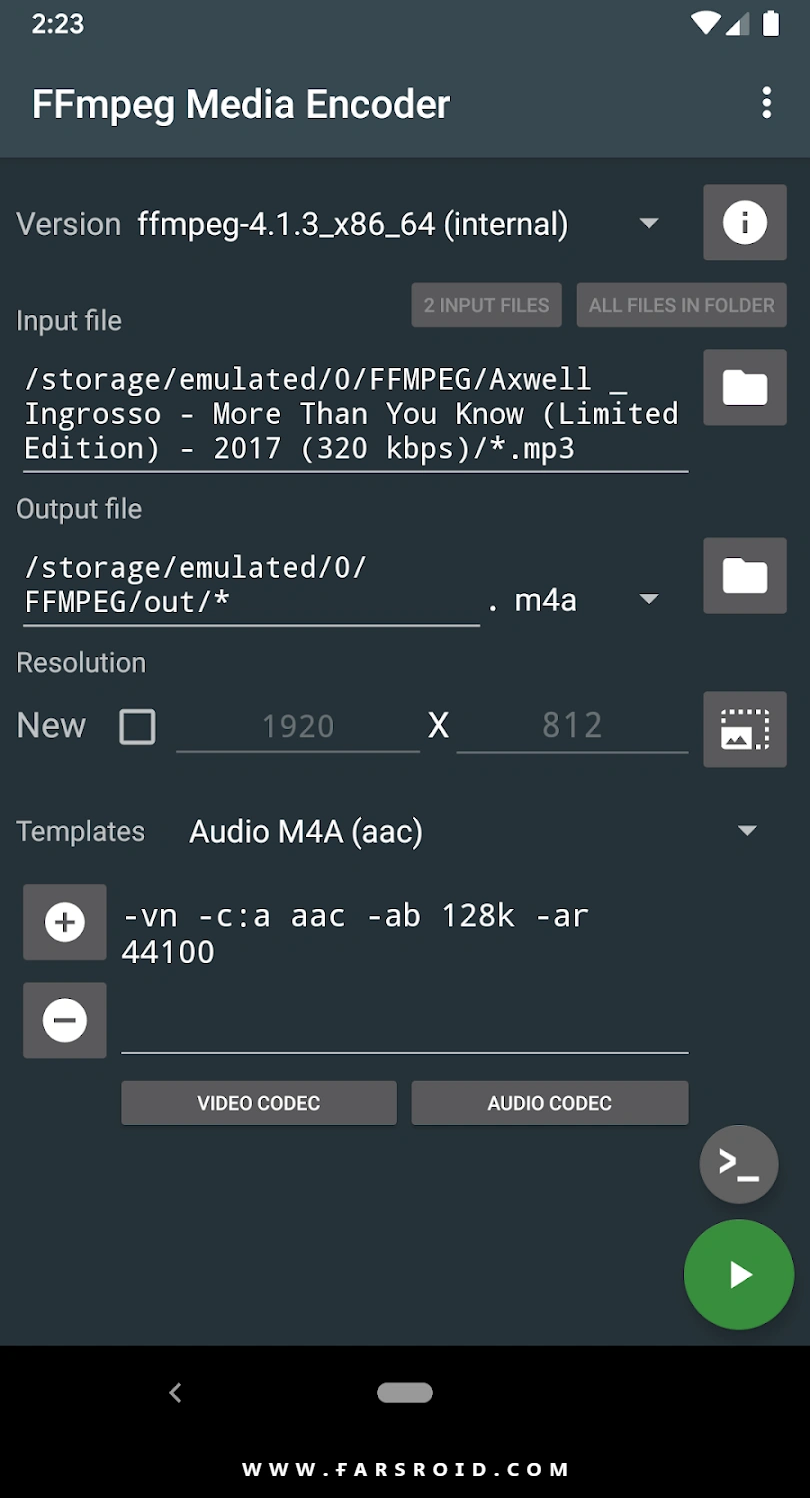Screen dimensions: 810x1498
Task: Browse folder for the output file
Action: point(745,575)
